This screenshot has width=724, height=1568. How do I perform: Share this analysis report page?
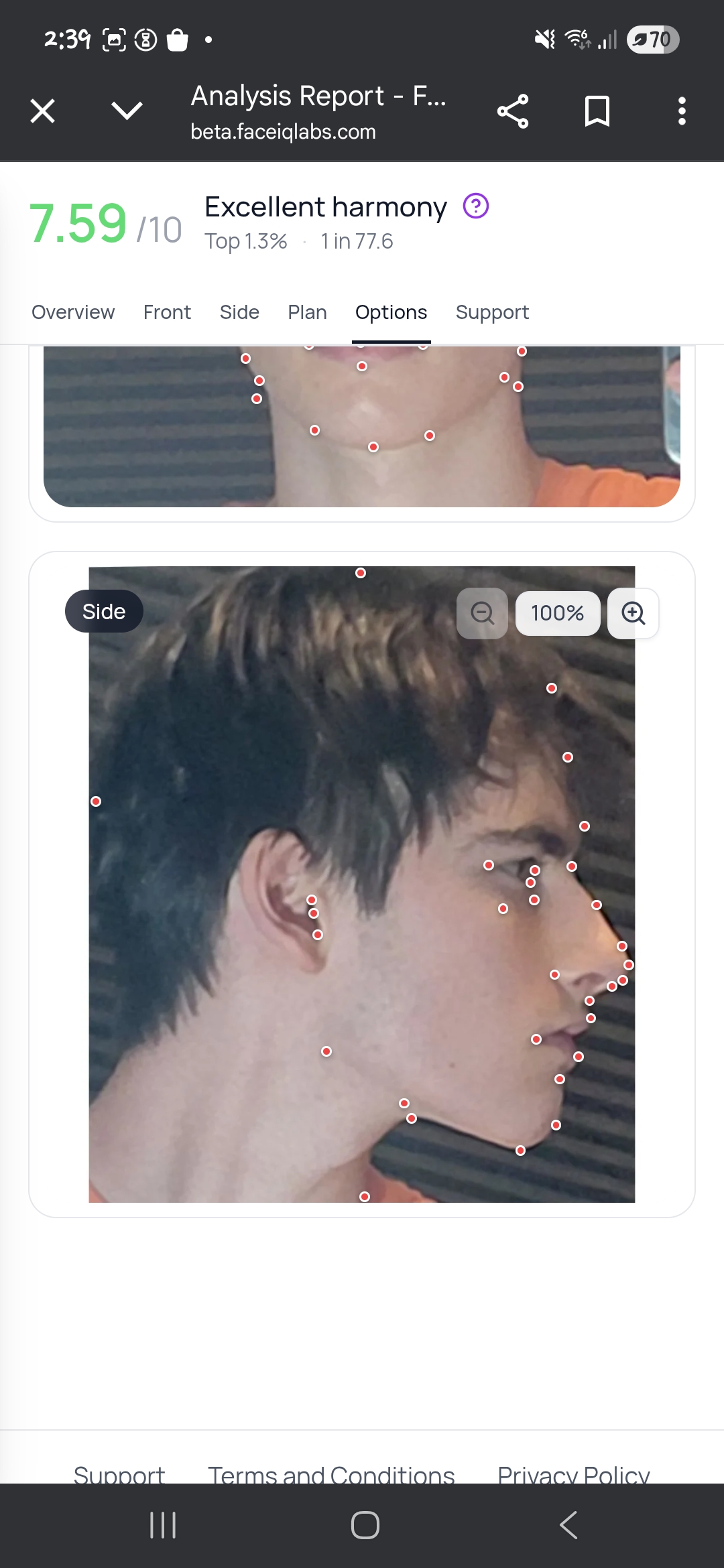tap(513, 111)
